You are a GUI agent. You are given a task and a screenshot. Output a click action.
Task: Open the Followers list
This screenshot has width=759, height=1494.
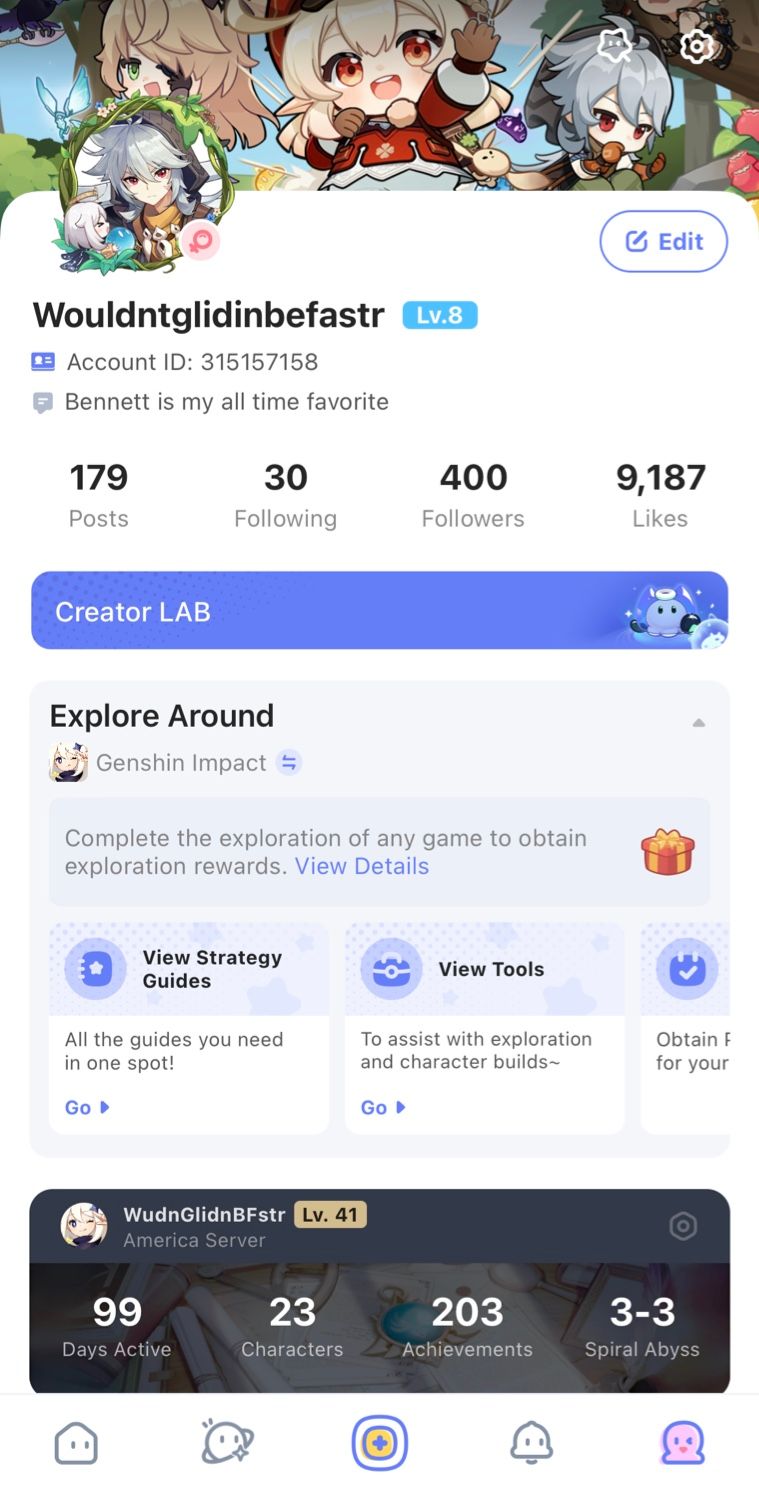pyautogui.click(x=473, y=495)
